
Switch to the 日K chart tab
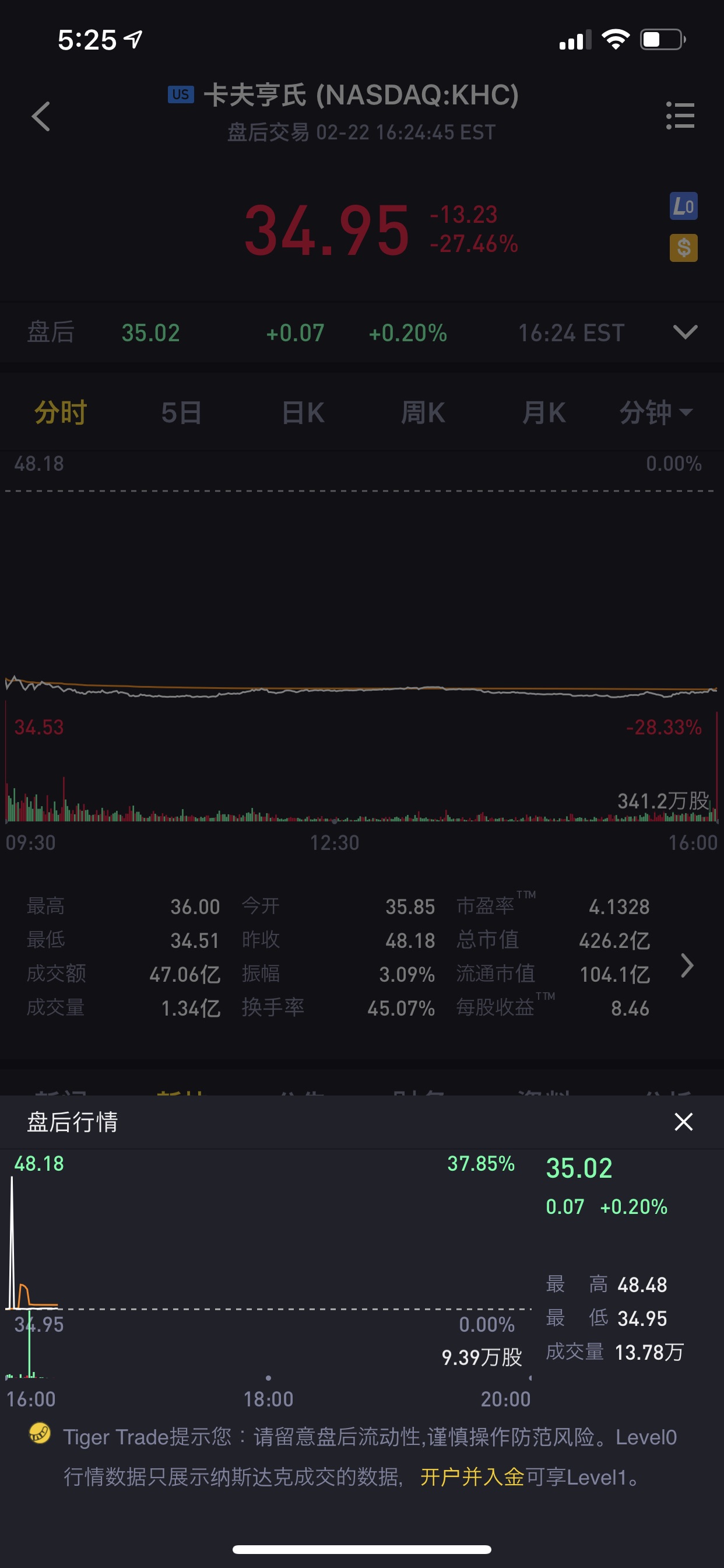pos(303,412)
